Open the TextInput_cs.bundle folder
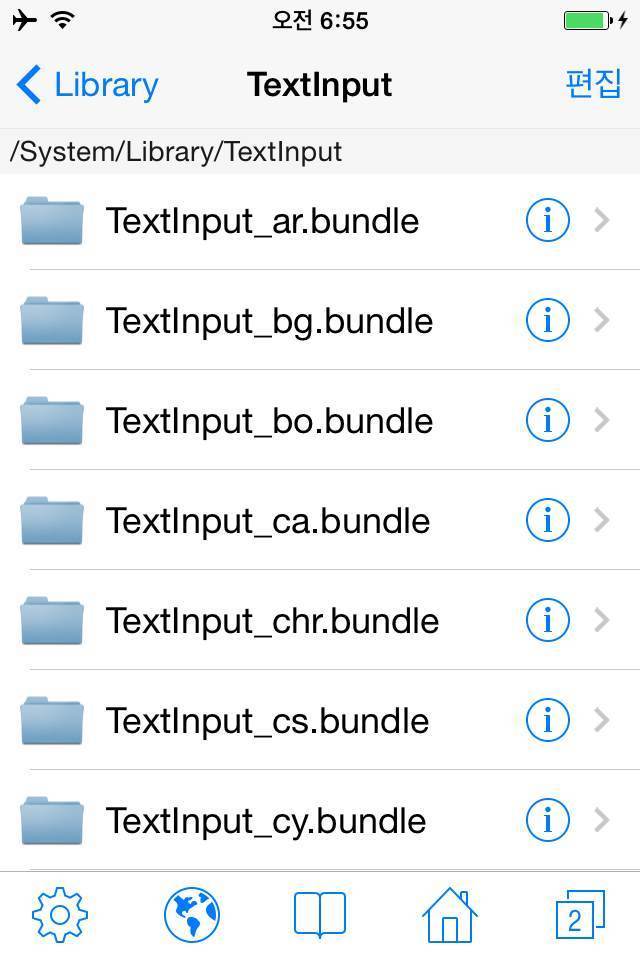The height and width of the screenshot is (960, 640). click(267, 721)
